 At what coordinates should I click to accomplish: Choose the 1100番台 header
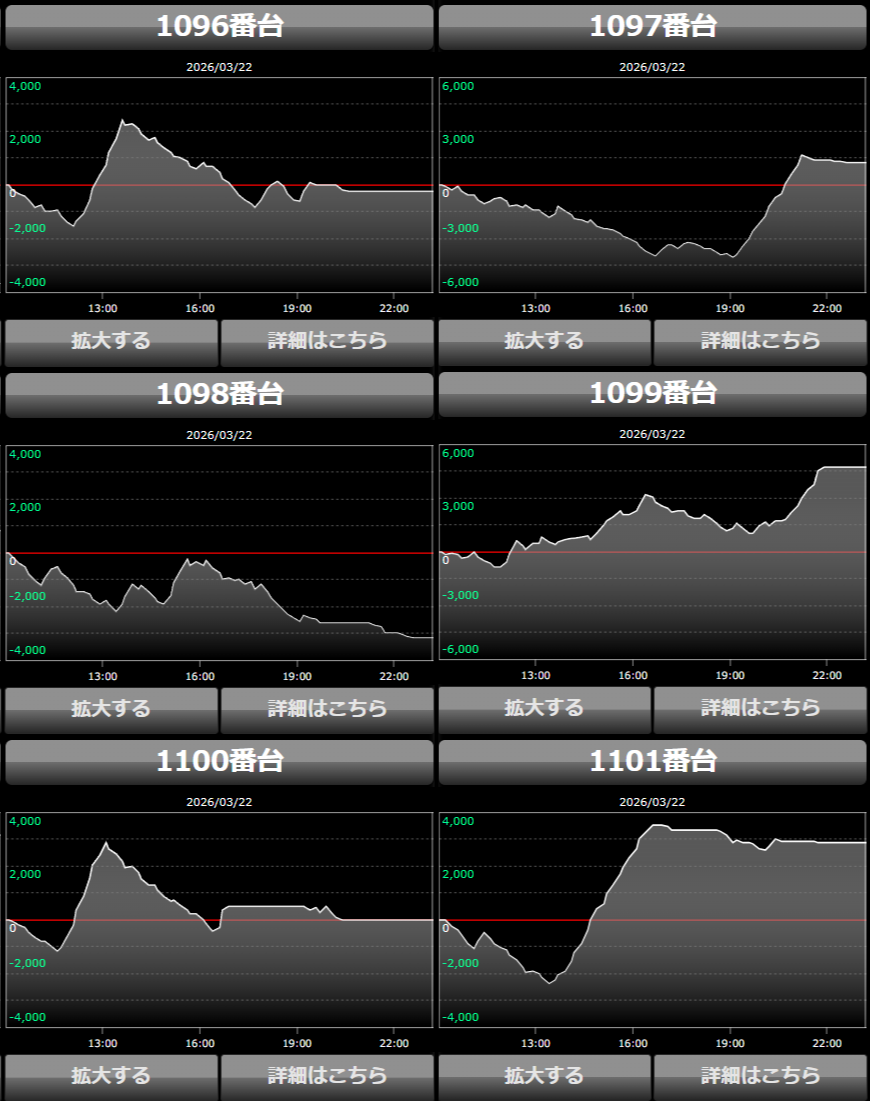pos(219,762)
